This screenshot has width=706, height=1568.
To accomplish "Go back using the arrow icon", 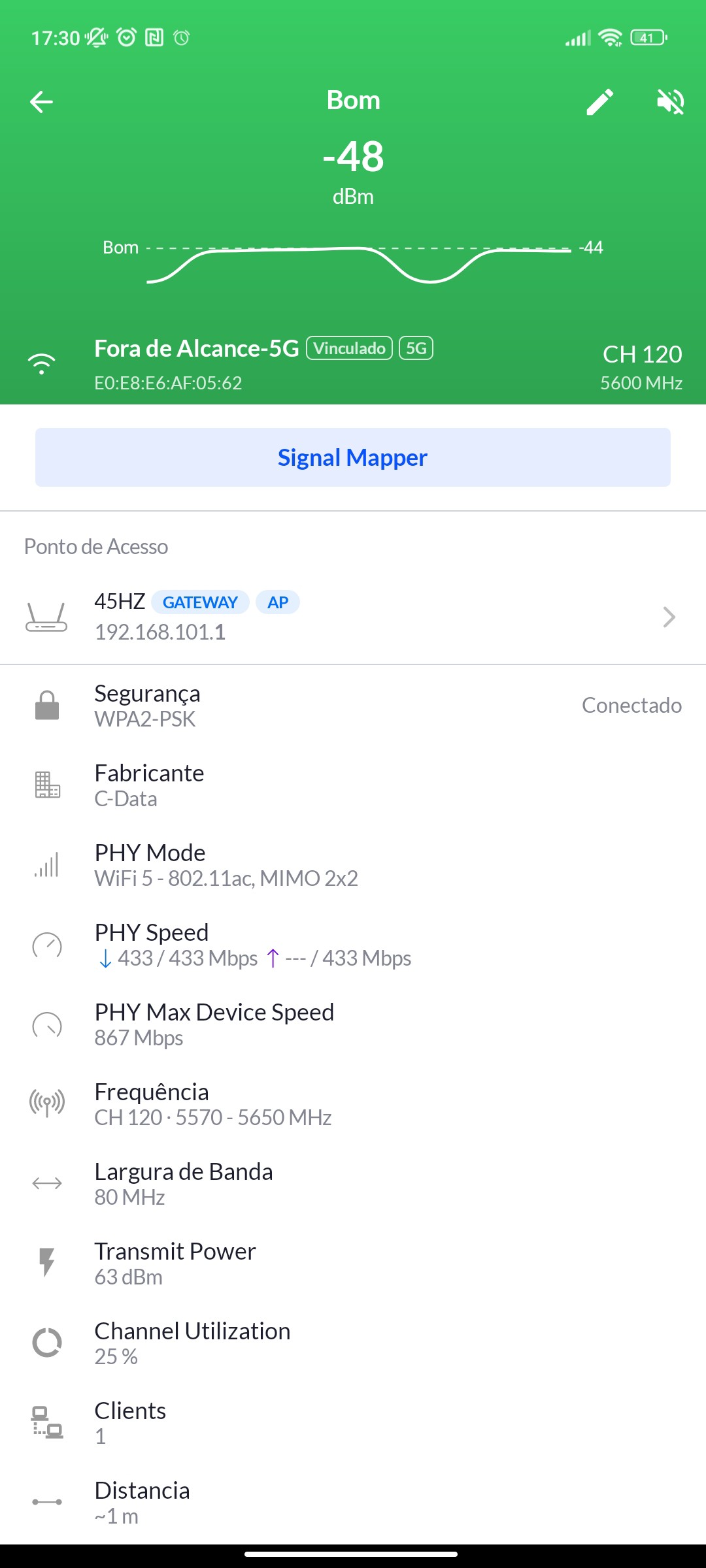I will click(42, 102).
